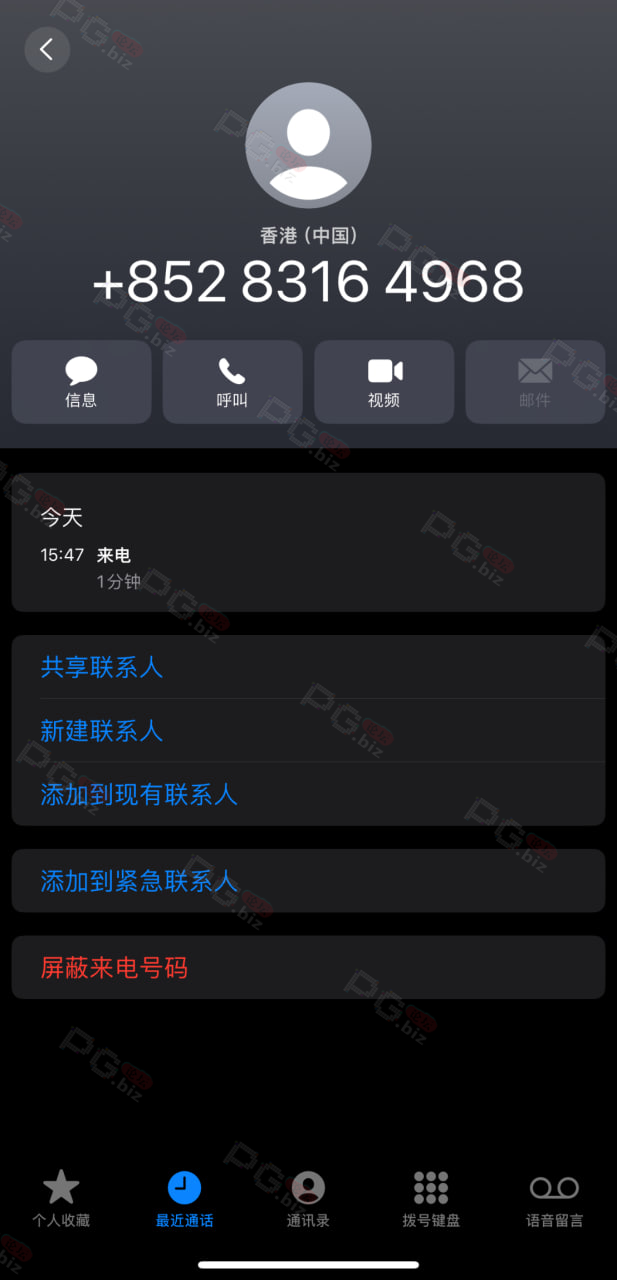This screenshot has width=617, height=1280.
Task: Switch to the 语音留言 tab
Action: click(555, 1199)
